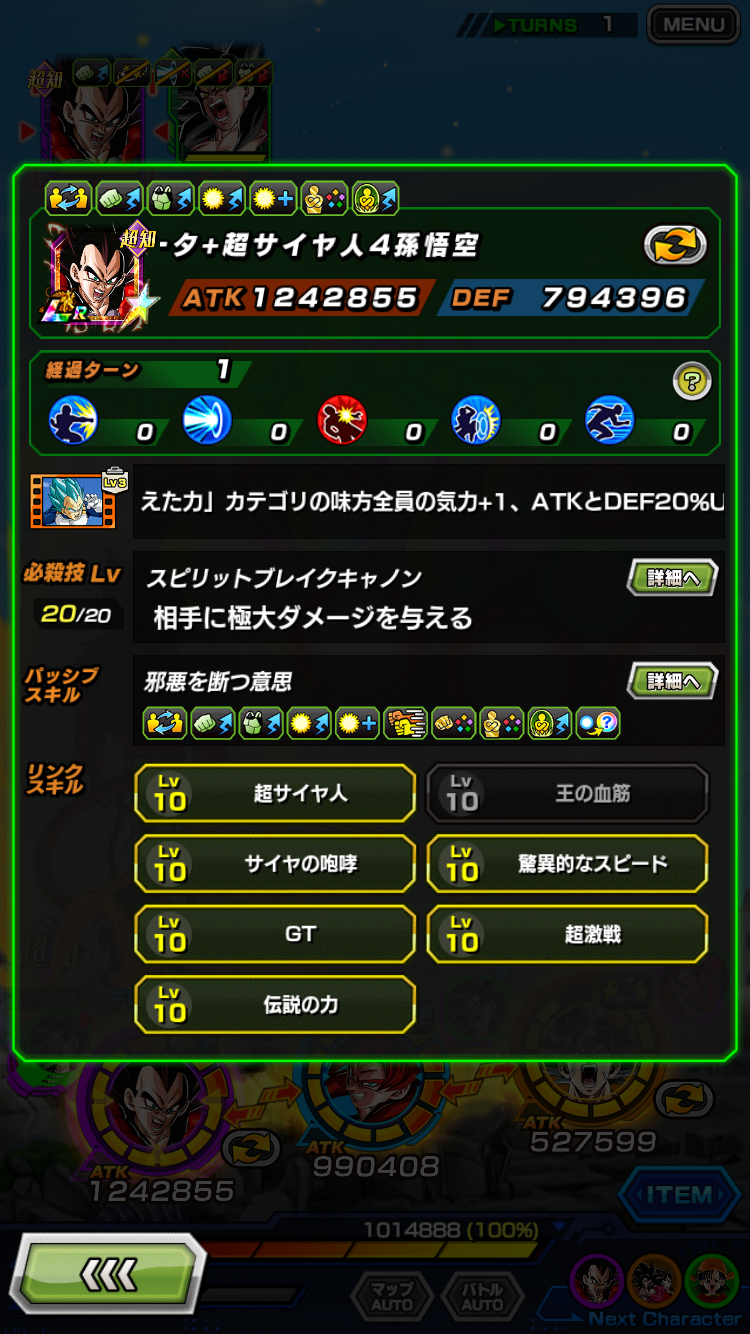
Task: Open 詳細へ for スピリットブレイクキャノン
Action: [672, 577]
